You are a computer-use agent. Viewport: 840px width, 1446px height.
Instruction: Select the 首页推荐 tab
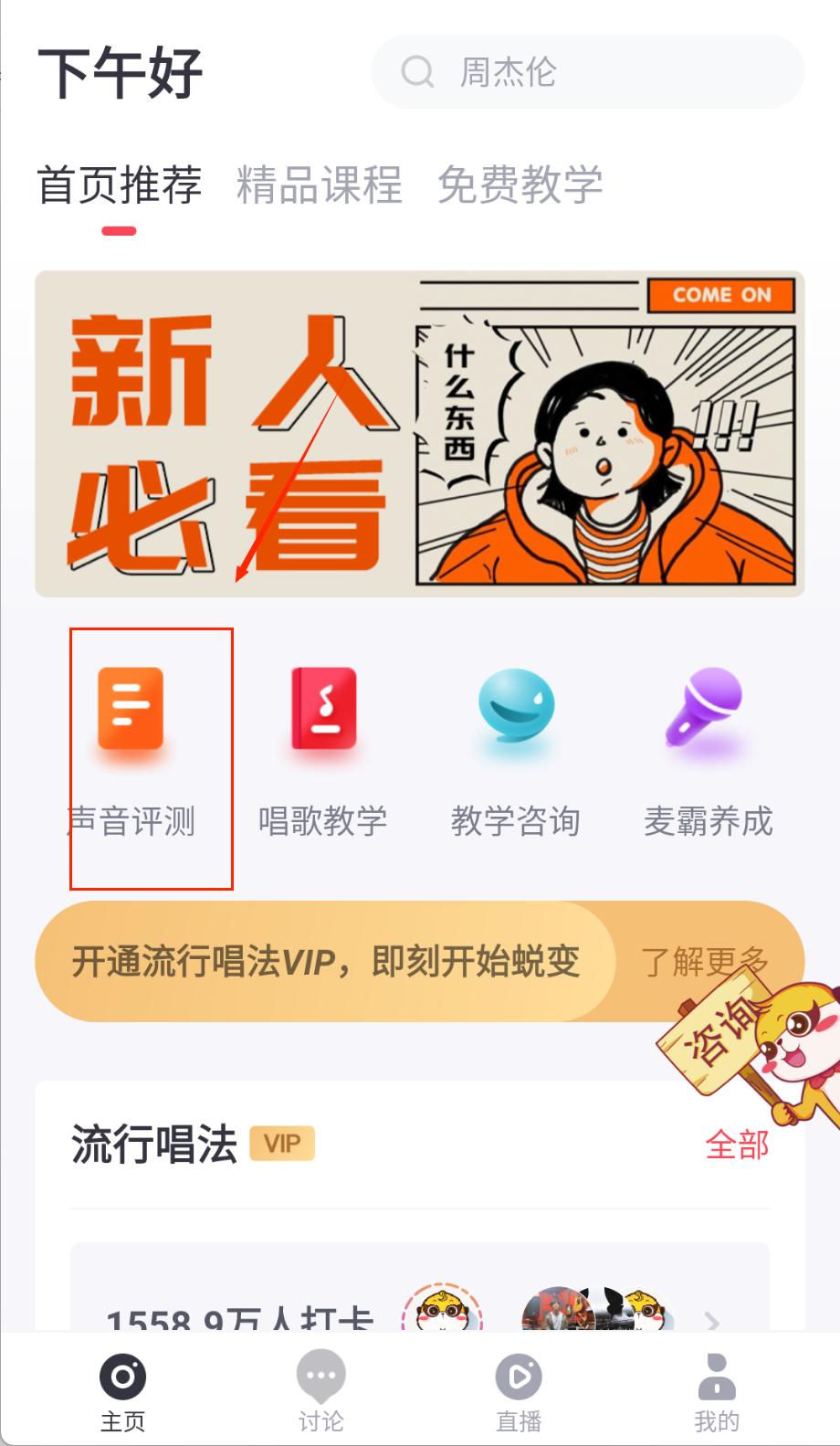tap(120, 185)
